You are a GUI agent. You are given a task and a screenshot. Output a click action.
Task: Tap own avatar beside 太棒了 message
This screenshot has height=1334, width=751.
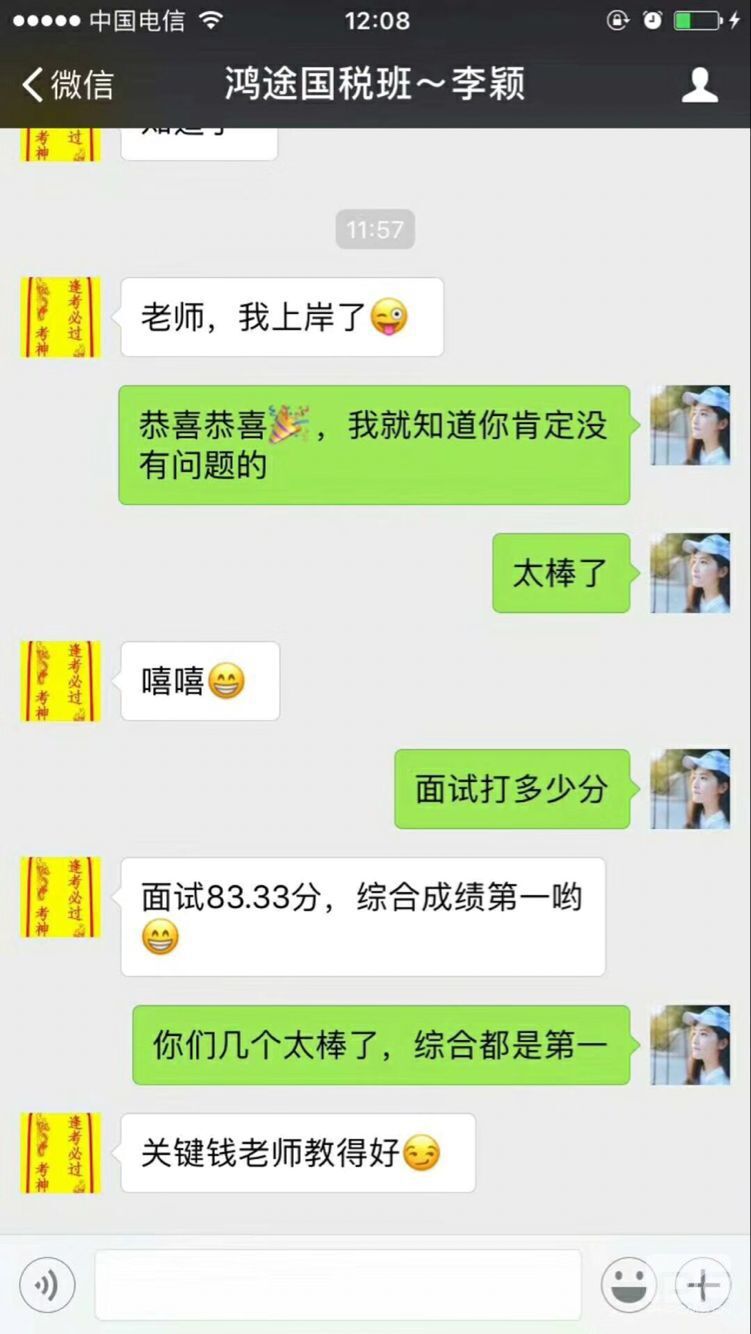(x=690, y=572)
